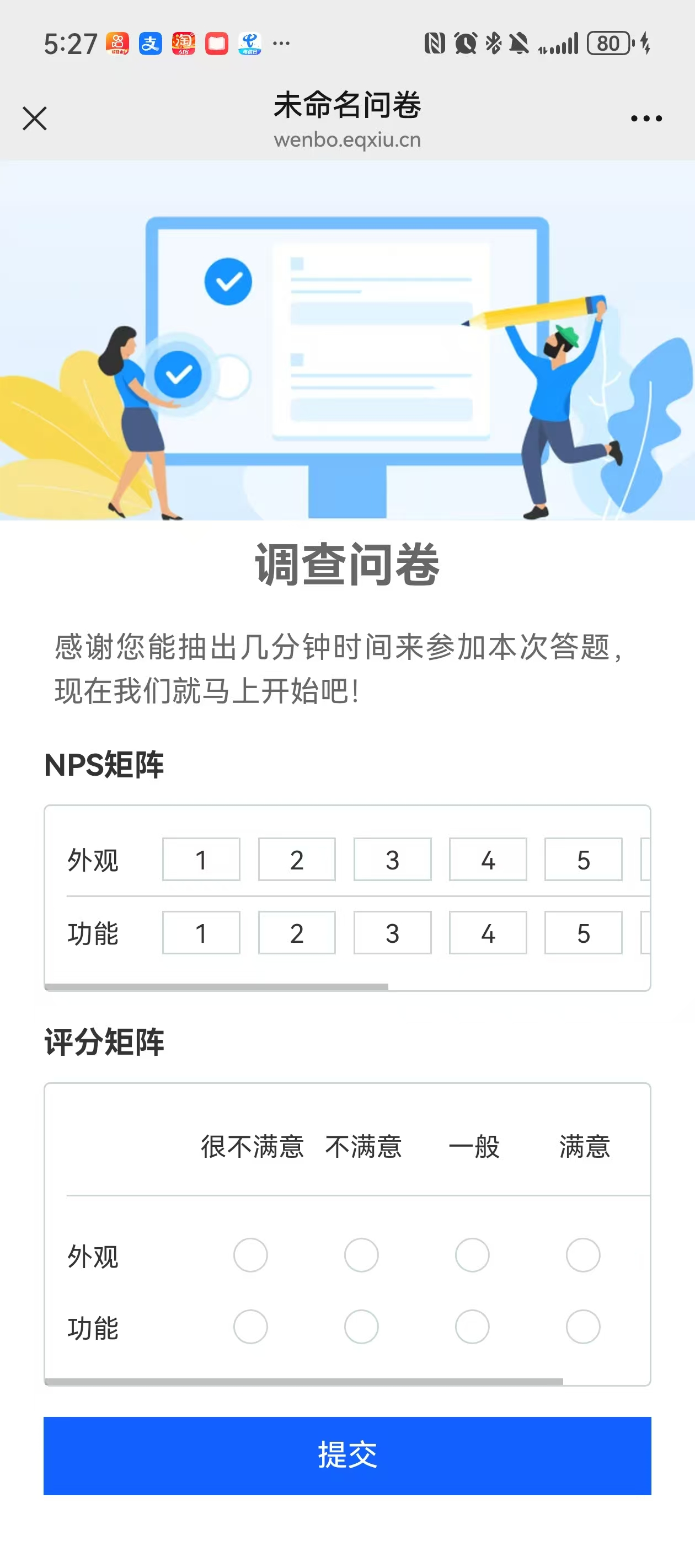Close the survey page
This screenshot has height=1568, width=695.
point(35,118)
